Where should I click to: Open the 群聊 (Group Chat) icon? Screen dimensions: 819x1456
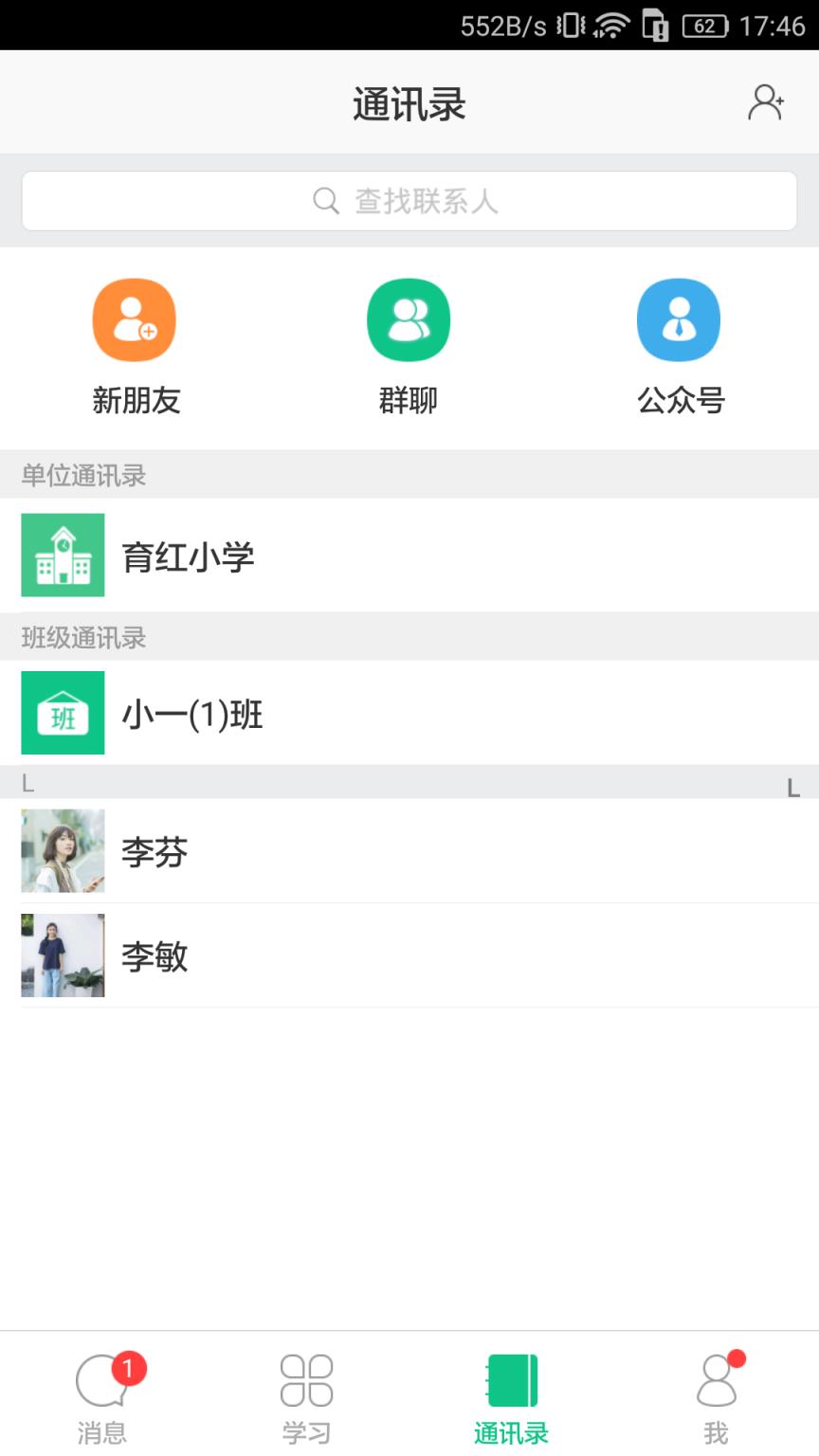pyautogui.click(x=408, y=319)
